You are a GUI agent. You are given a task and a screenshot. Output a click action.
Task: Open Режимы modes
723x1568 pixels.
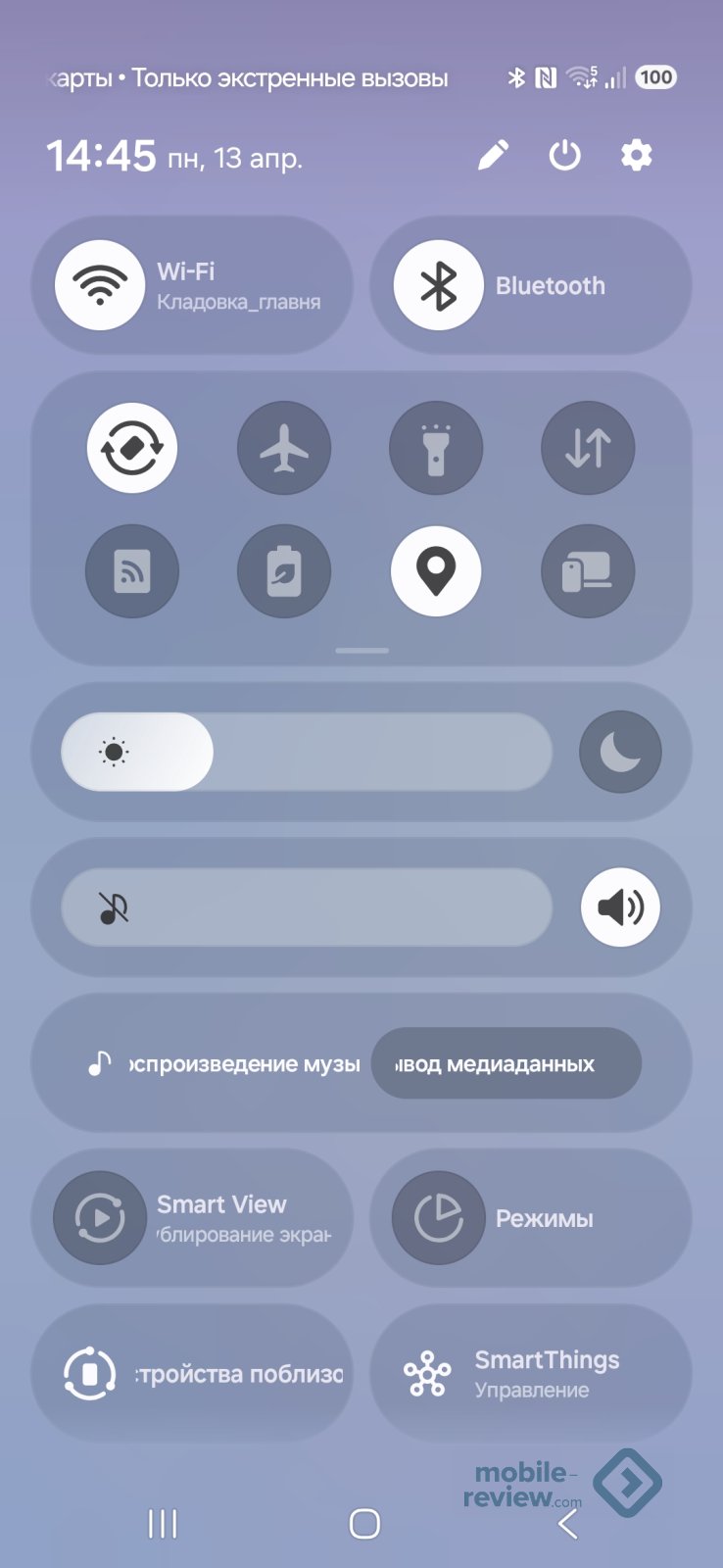click(530, 1218)
